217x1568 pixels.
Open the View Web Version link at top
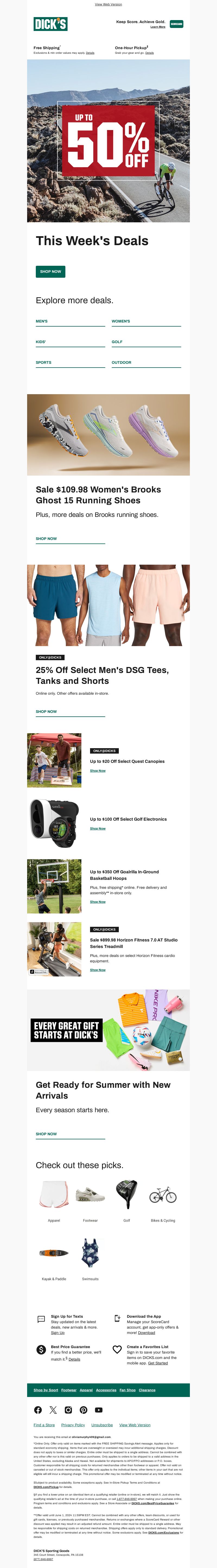coord(108,4)
